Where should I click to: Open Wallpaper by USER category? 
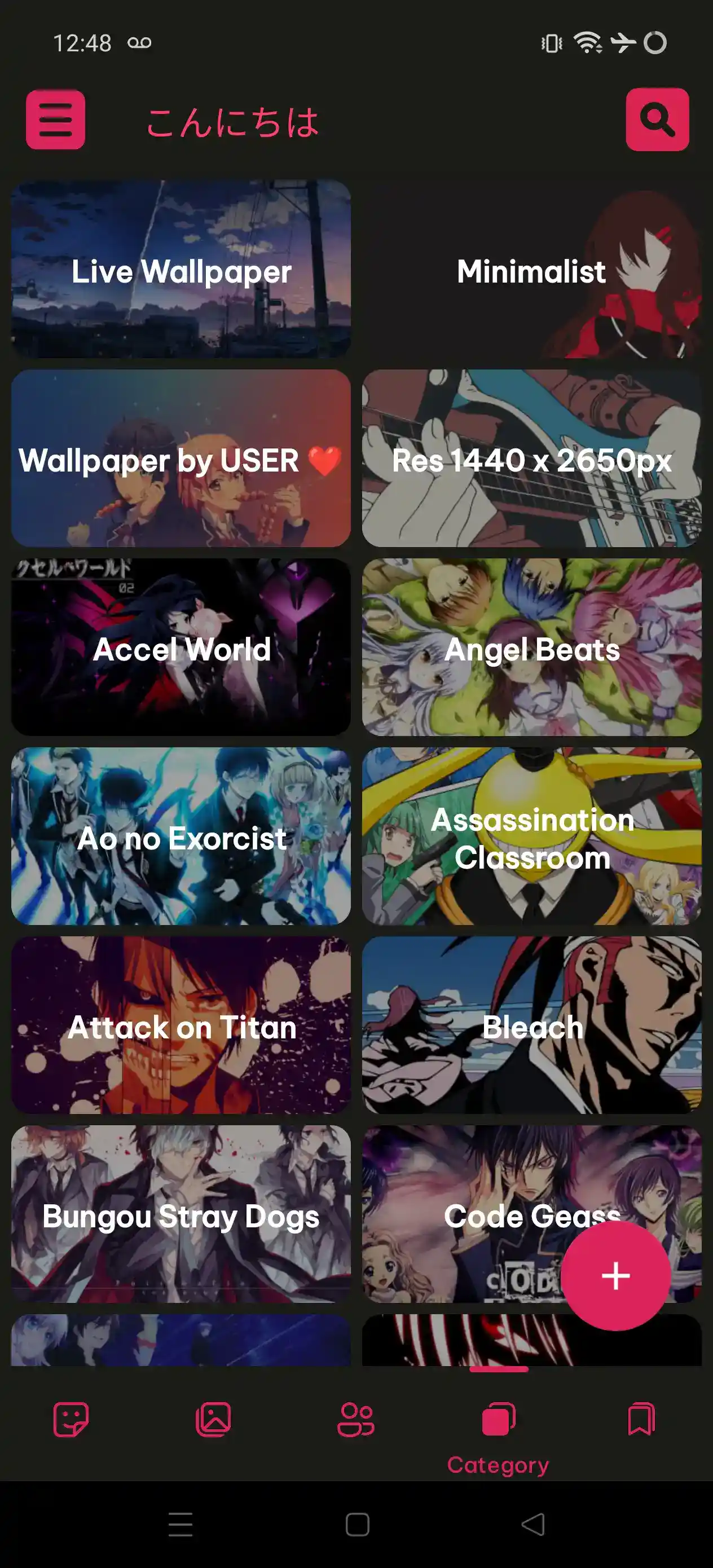pyautogui.click(x=181, y=459)
